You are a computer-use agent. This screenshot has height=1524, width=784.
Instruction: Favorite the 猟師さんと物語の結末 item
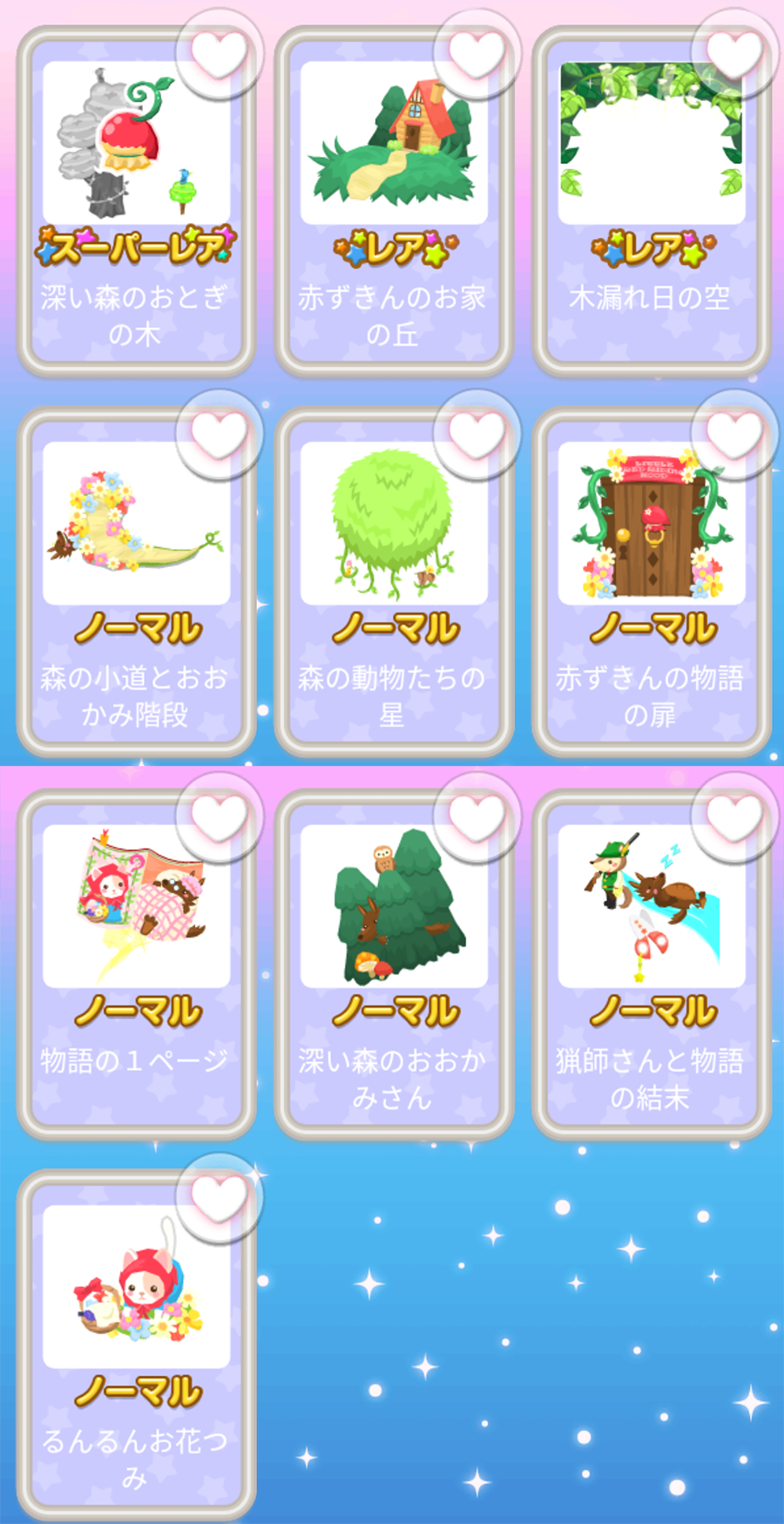pyautogui.click(x=734, y=817)
